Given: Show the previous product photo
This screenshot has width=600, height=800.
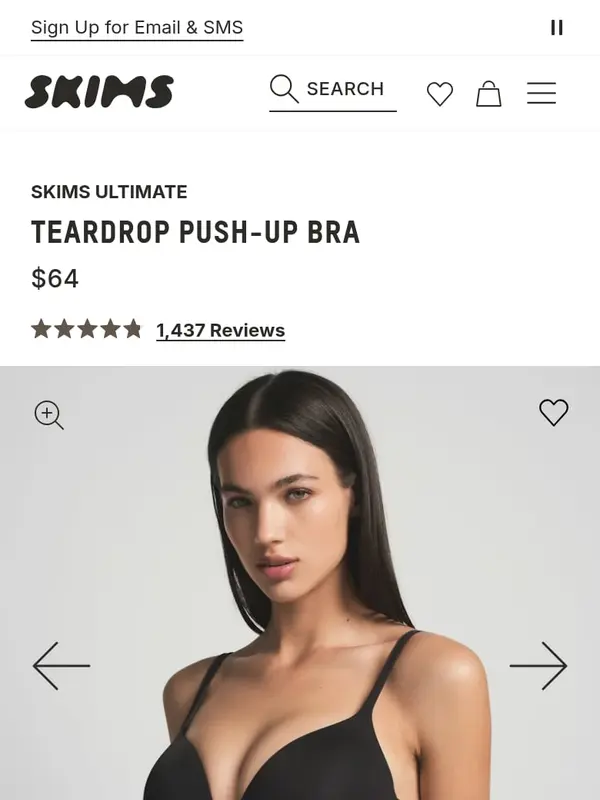Looking at the screenshot, I should pyautogui.click(x=61, y=665).
